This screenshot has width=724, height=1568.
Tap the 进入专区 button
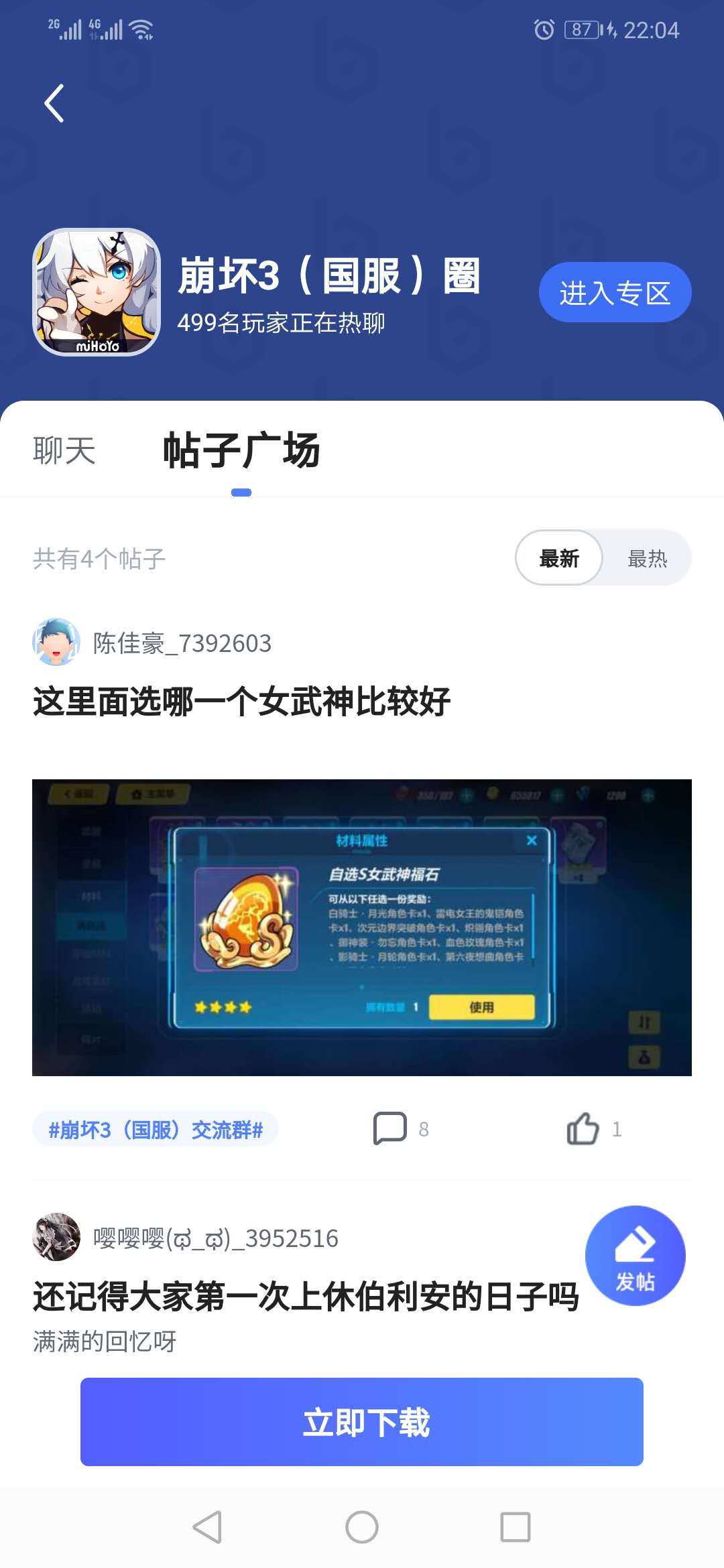tap(614, 292)
